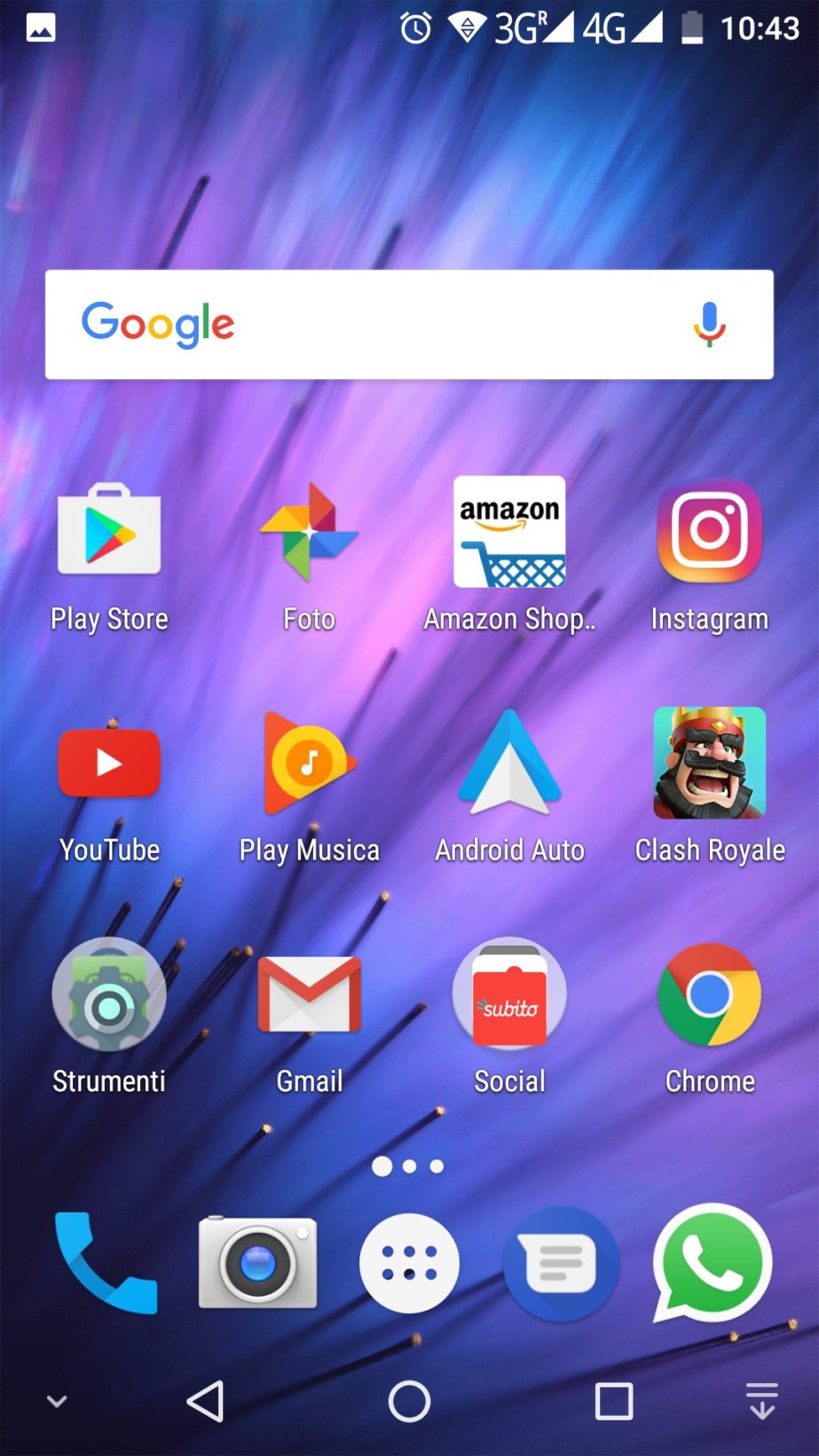Viewport: 819px width, 1456px height.
Task: Tap the Google search bar
Action: (x=382, y=325)
